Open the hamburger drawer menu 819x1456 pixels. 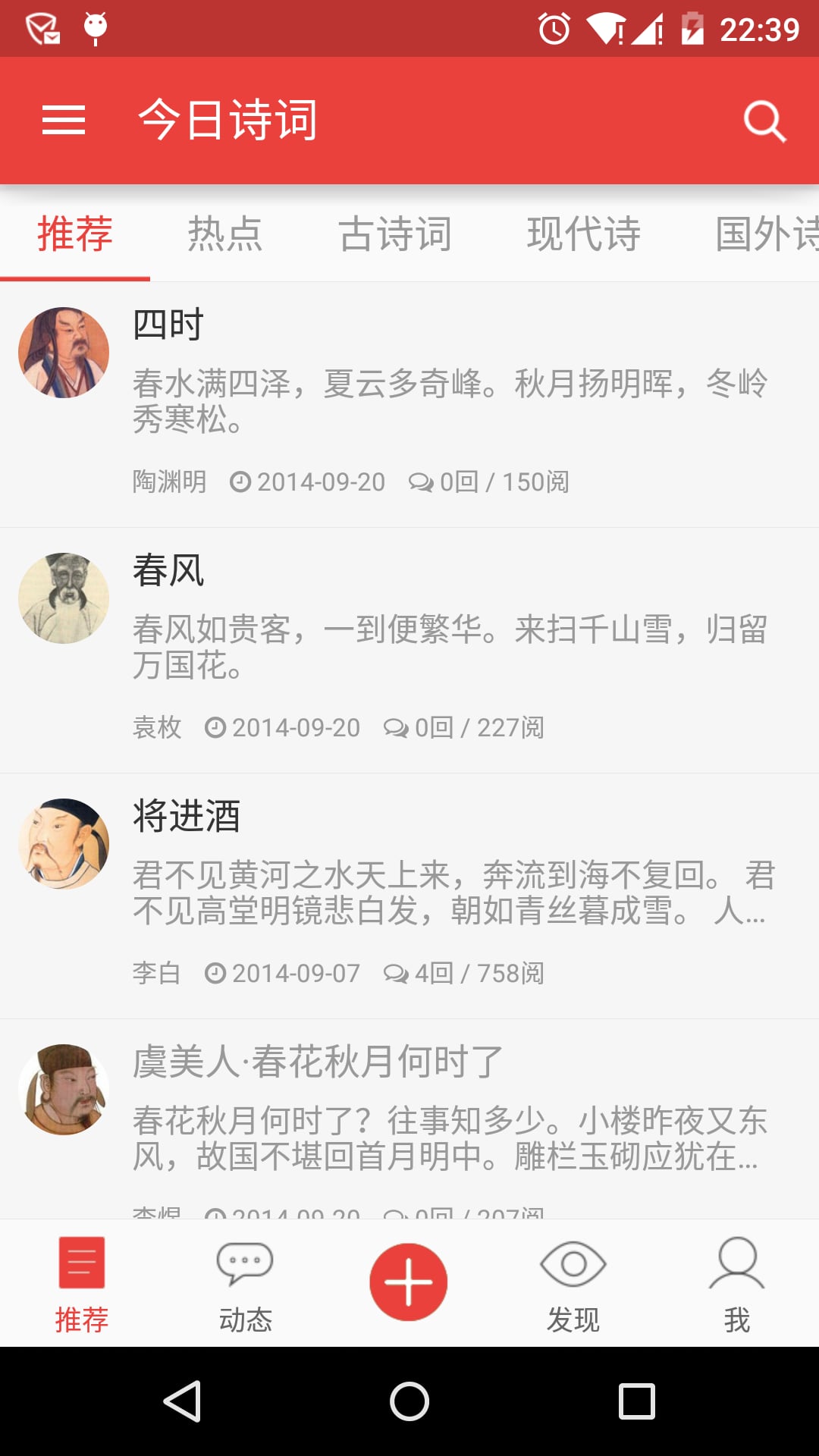point(64,121)
